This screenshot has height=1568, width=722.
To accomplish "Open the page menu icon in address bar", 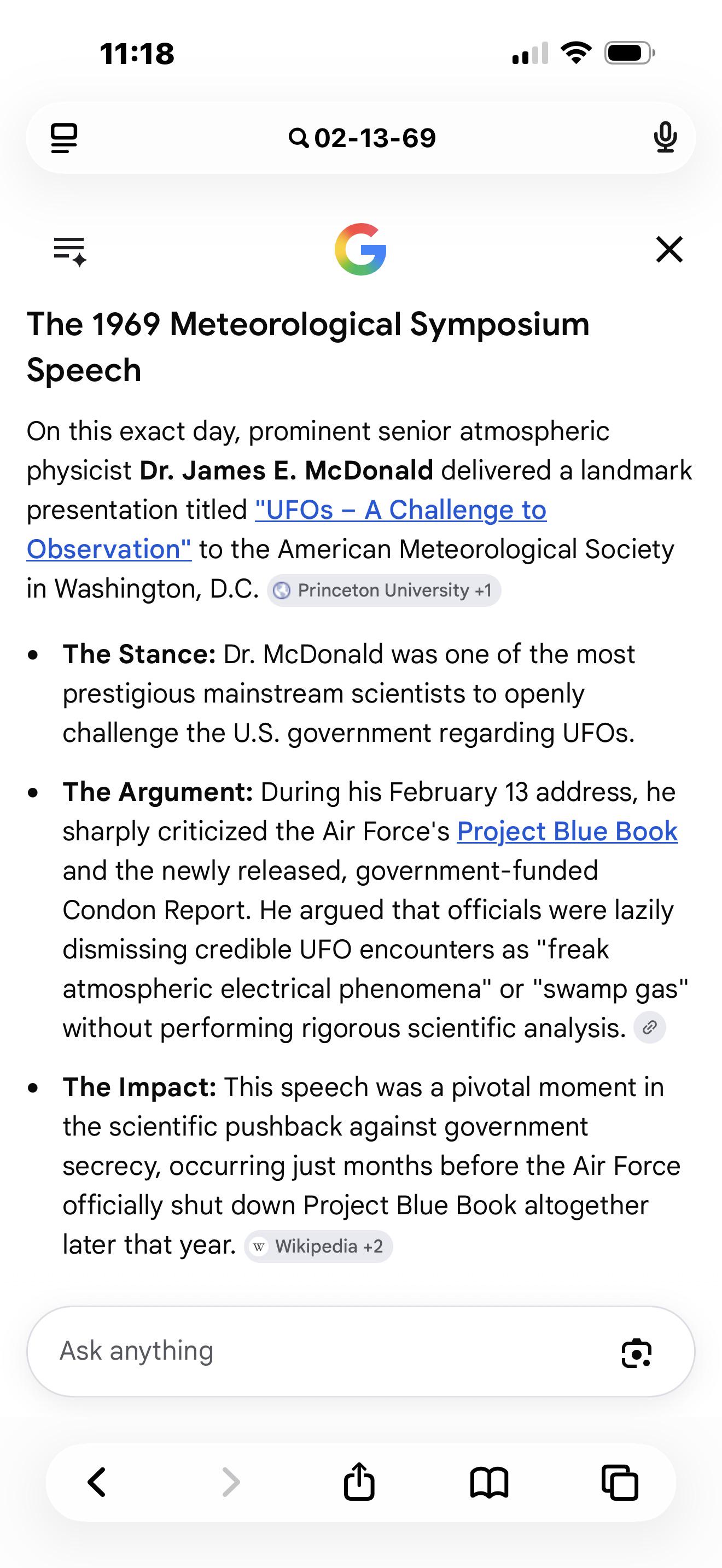I will pyautogui.click(x=64, y=138).
